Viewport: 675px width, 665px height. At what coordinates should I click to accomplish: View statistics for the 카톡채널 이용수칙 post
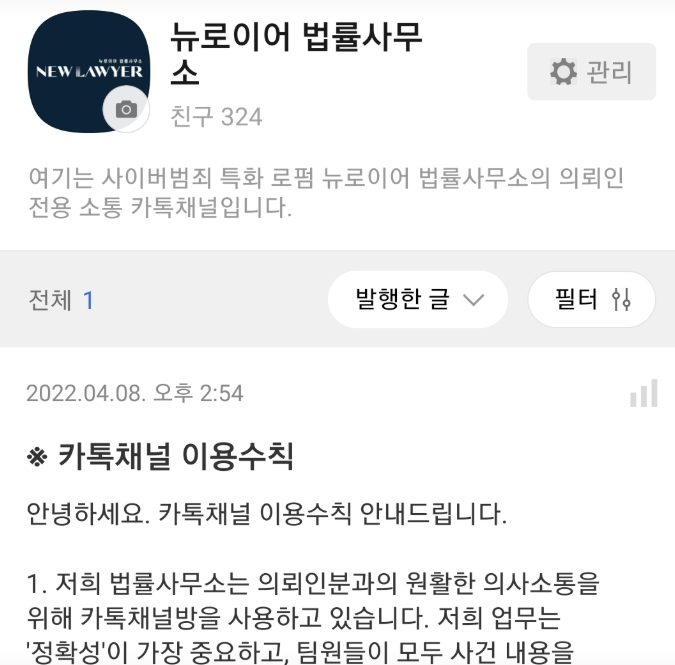tap(643, 393)
